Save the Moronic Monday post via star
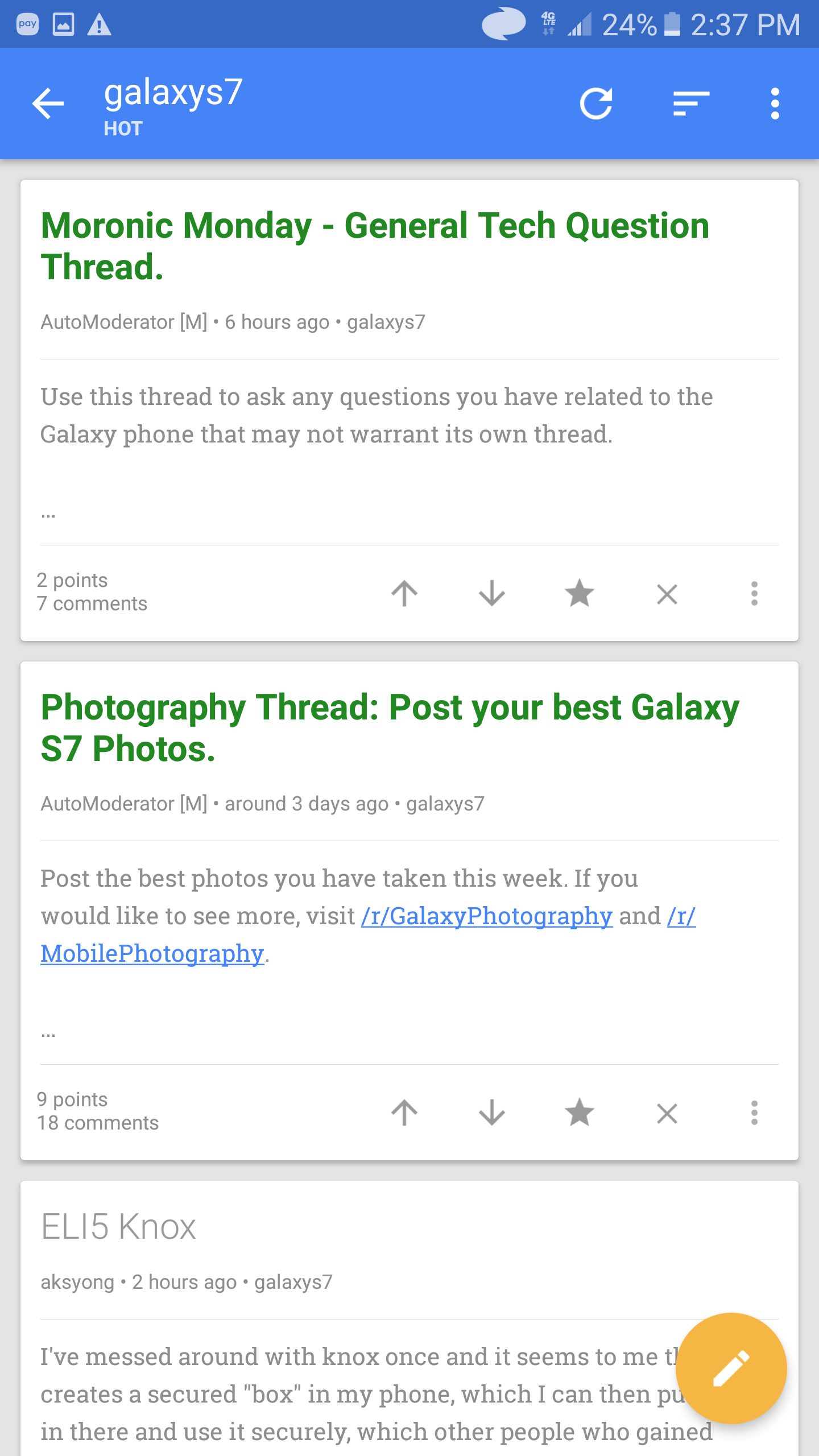The height and width of the screenshot is (1456, 819). click(x=579, y=593)
